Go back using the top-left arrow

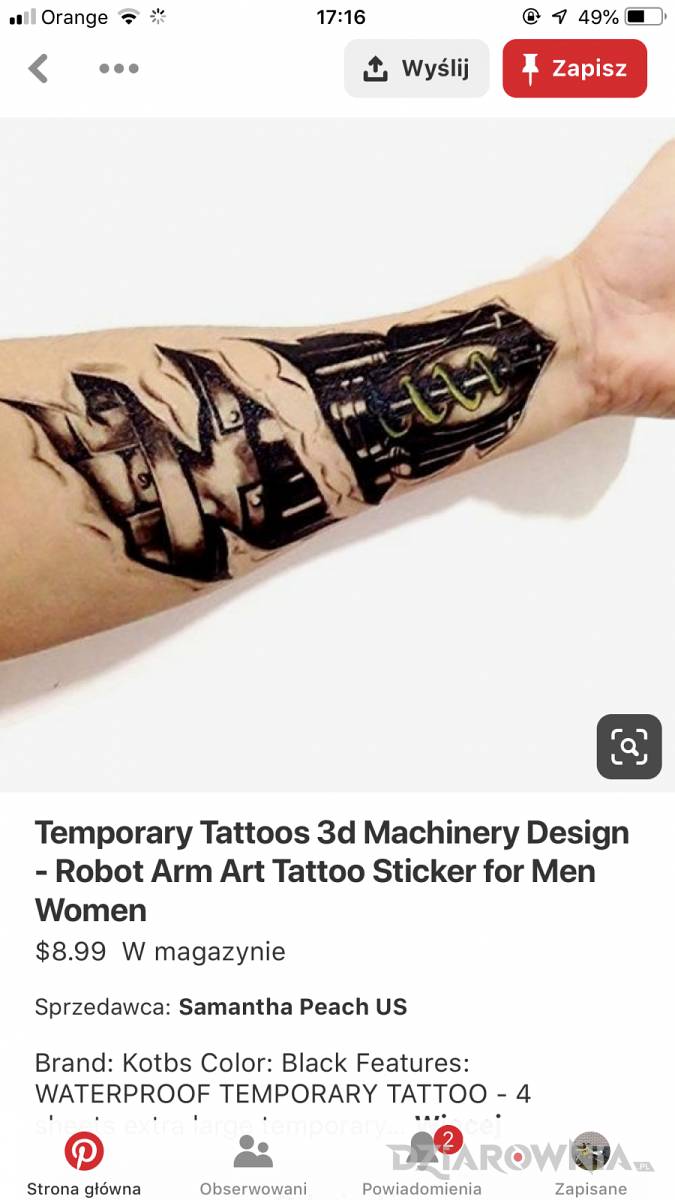pos(38,69)
